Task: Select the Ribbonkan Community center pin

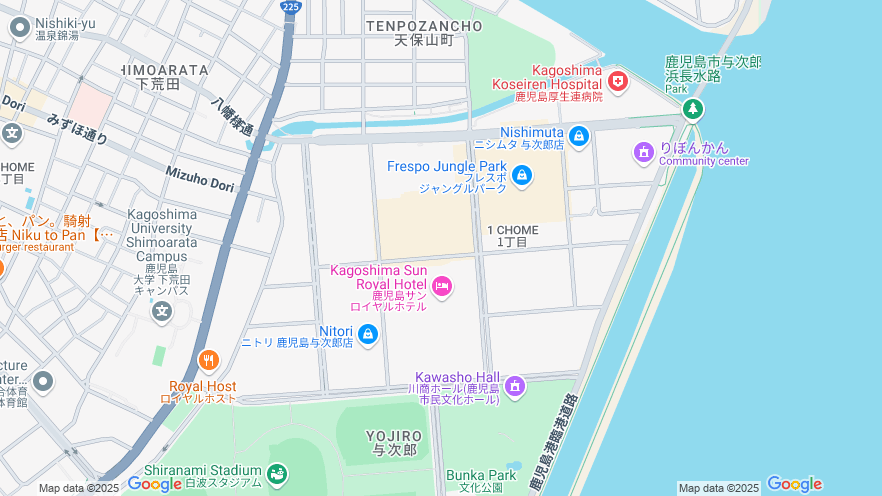Action: tap(644, 152)
